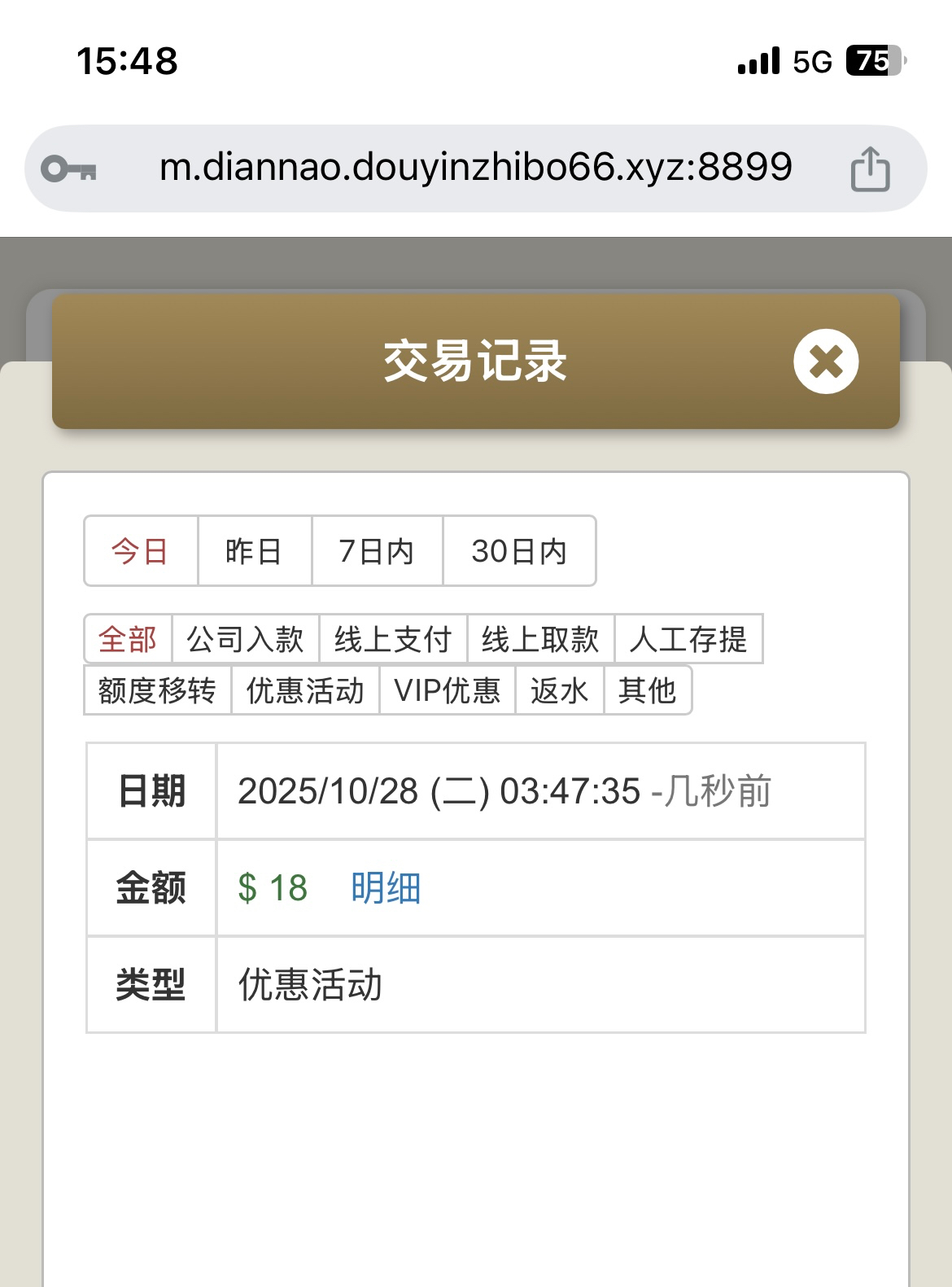Switch to 昨日 records
Image resolution: width=952 pixels, height=1287 pixels.
[254, 551]
